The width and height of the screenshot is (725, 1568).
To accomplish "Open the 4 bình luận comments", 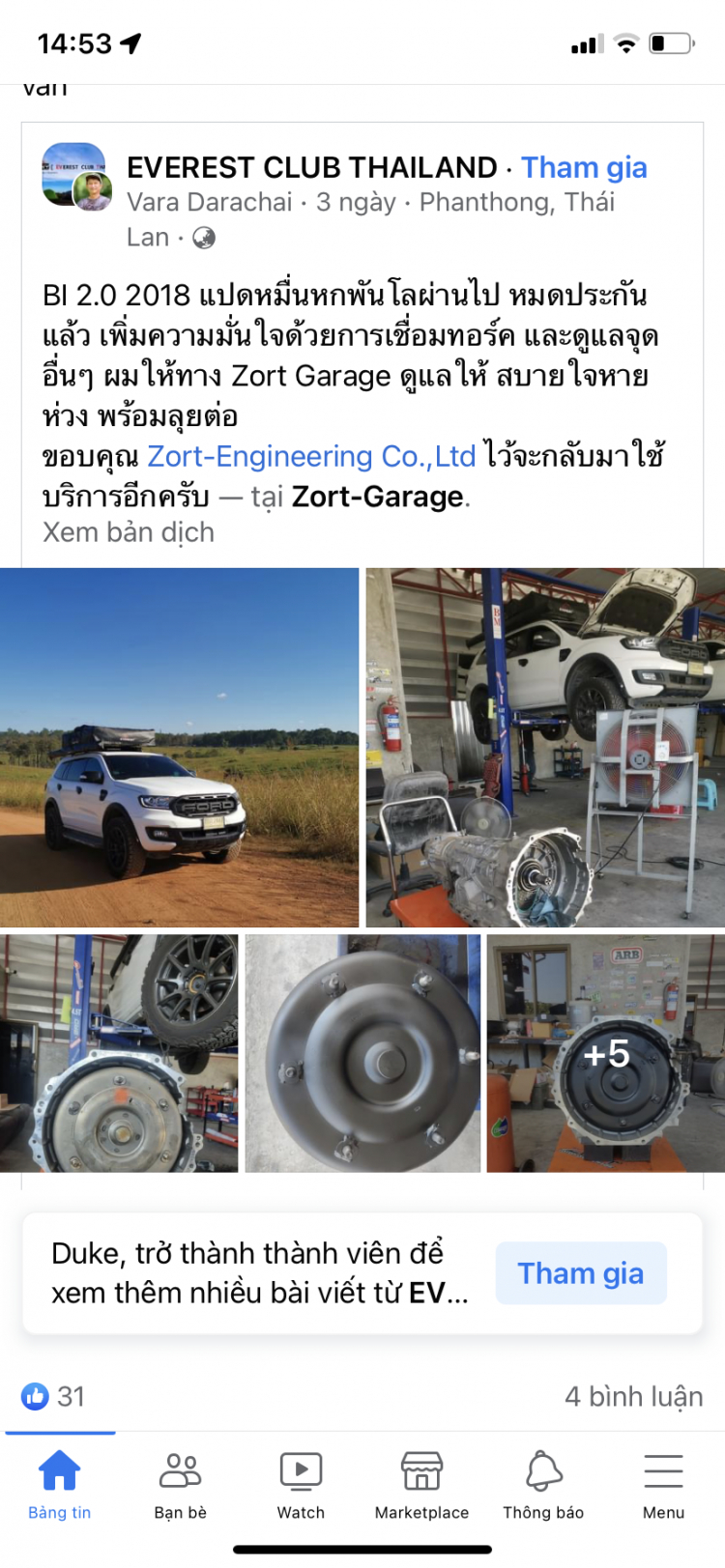I will pyautogui.click(x=633, y=1396).
